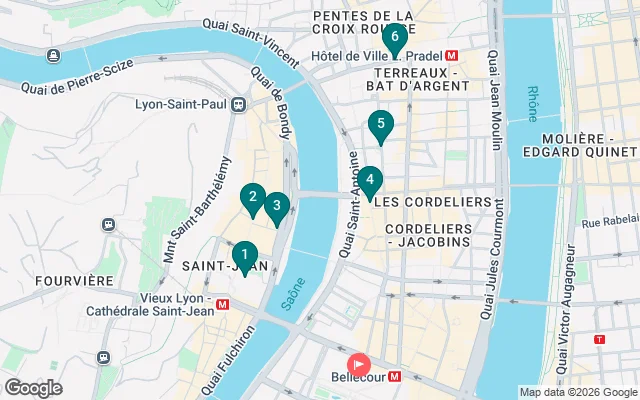Choose pin number 6 near Hôtel de Ville

click(394, 39)
